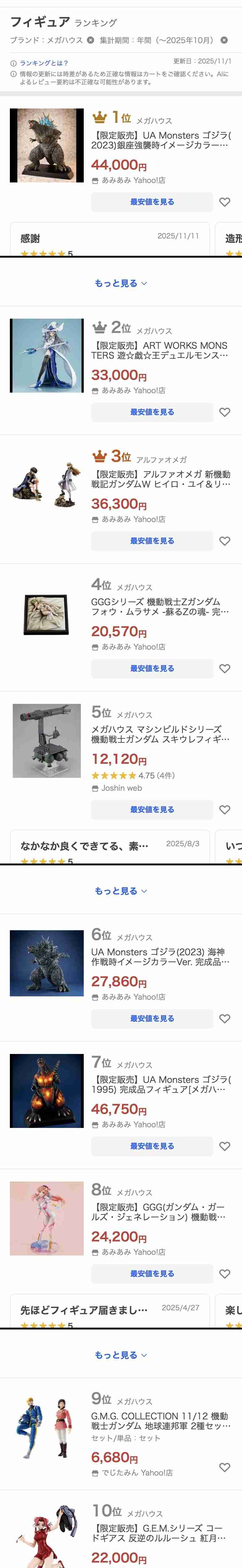Clear the 集計期間 年間 filter
Image resolution: width=242 pixels, height=1568 pixels.
point(224,40)
